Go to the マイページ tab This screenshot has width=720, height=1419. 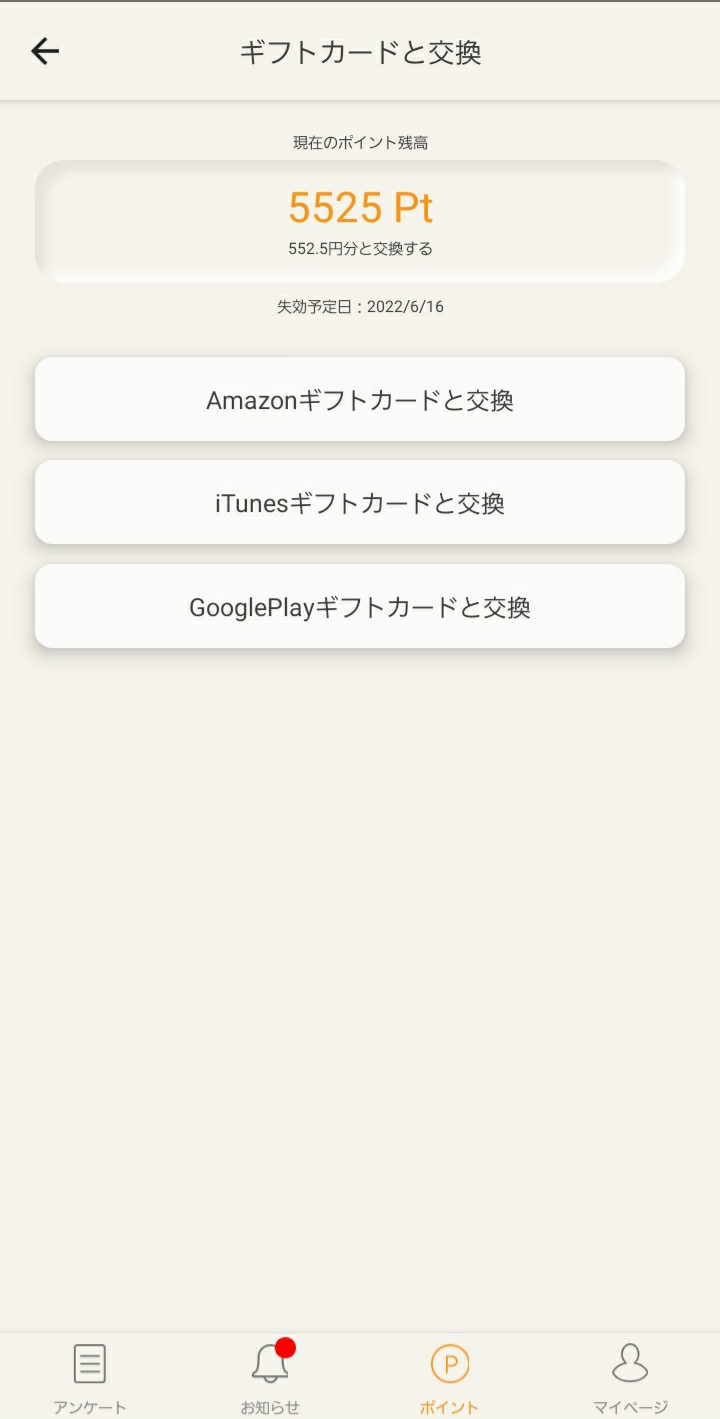coord(630,1377)
